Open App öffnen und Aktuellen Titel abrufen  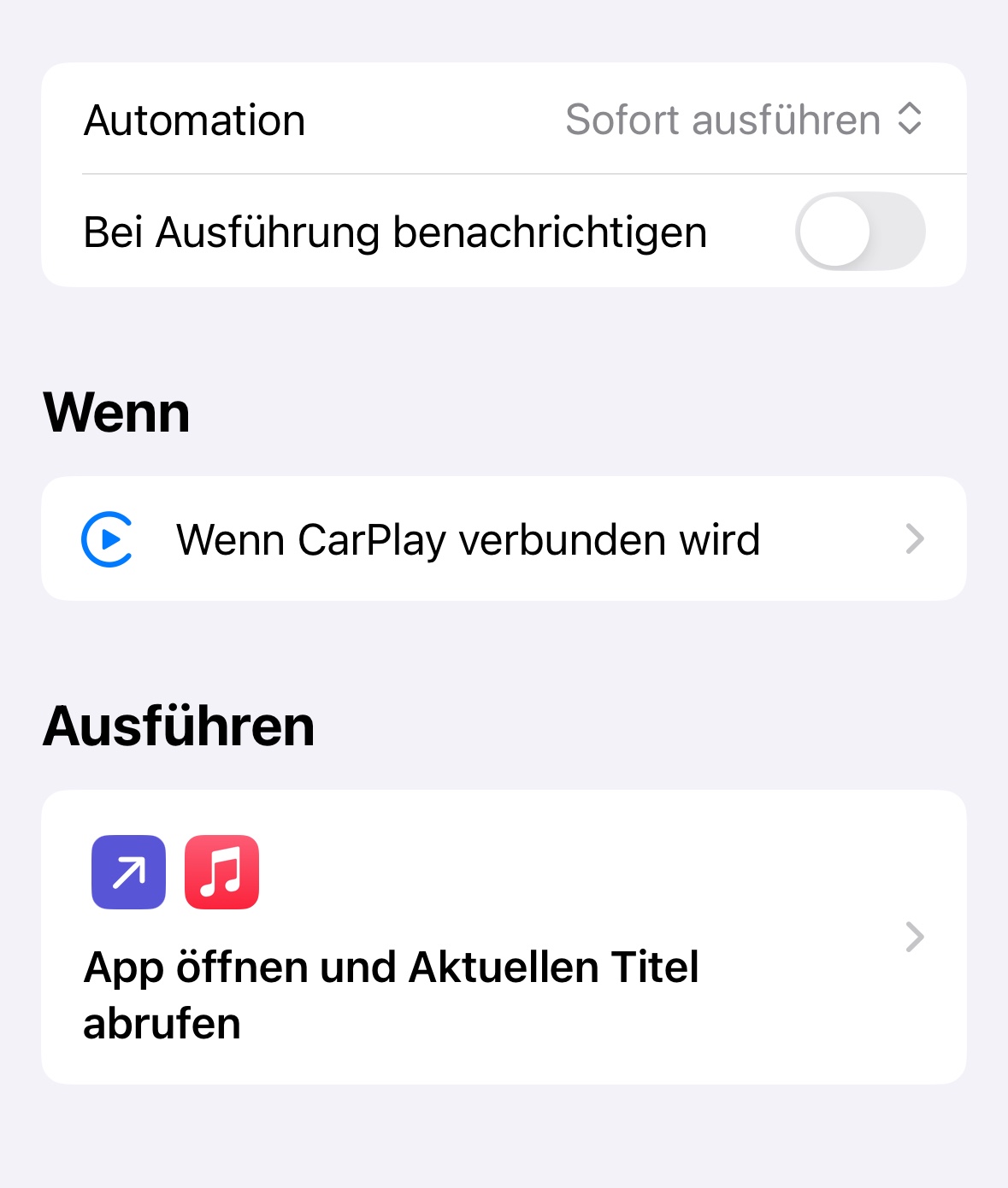coord(504,937)
